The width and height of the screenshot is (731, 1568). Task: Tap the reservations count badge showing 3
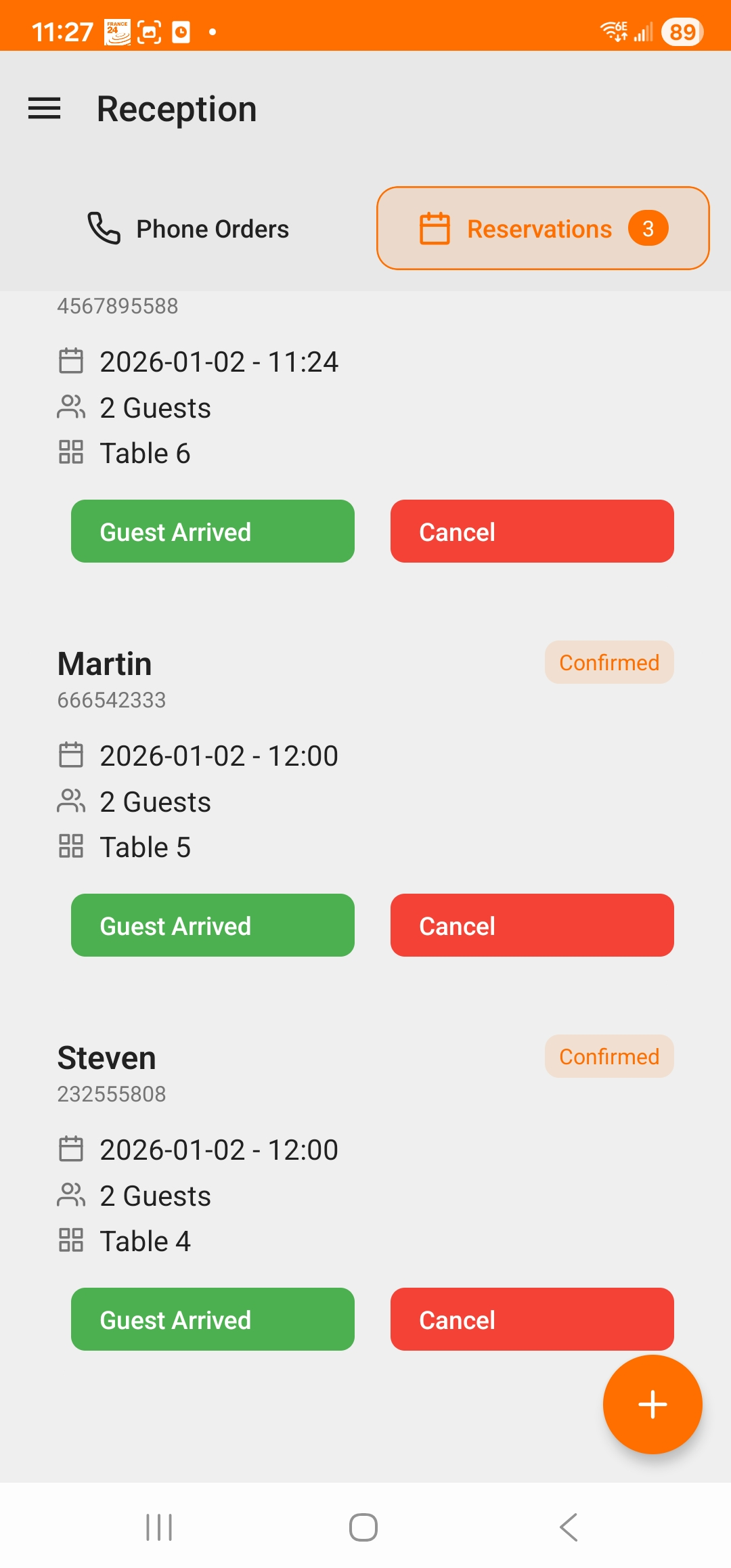point(648,228)
